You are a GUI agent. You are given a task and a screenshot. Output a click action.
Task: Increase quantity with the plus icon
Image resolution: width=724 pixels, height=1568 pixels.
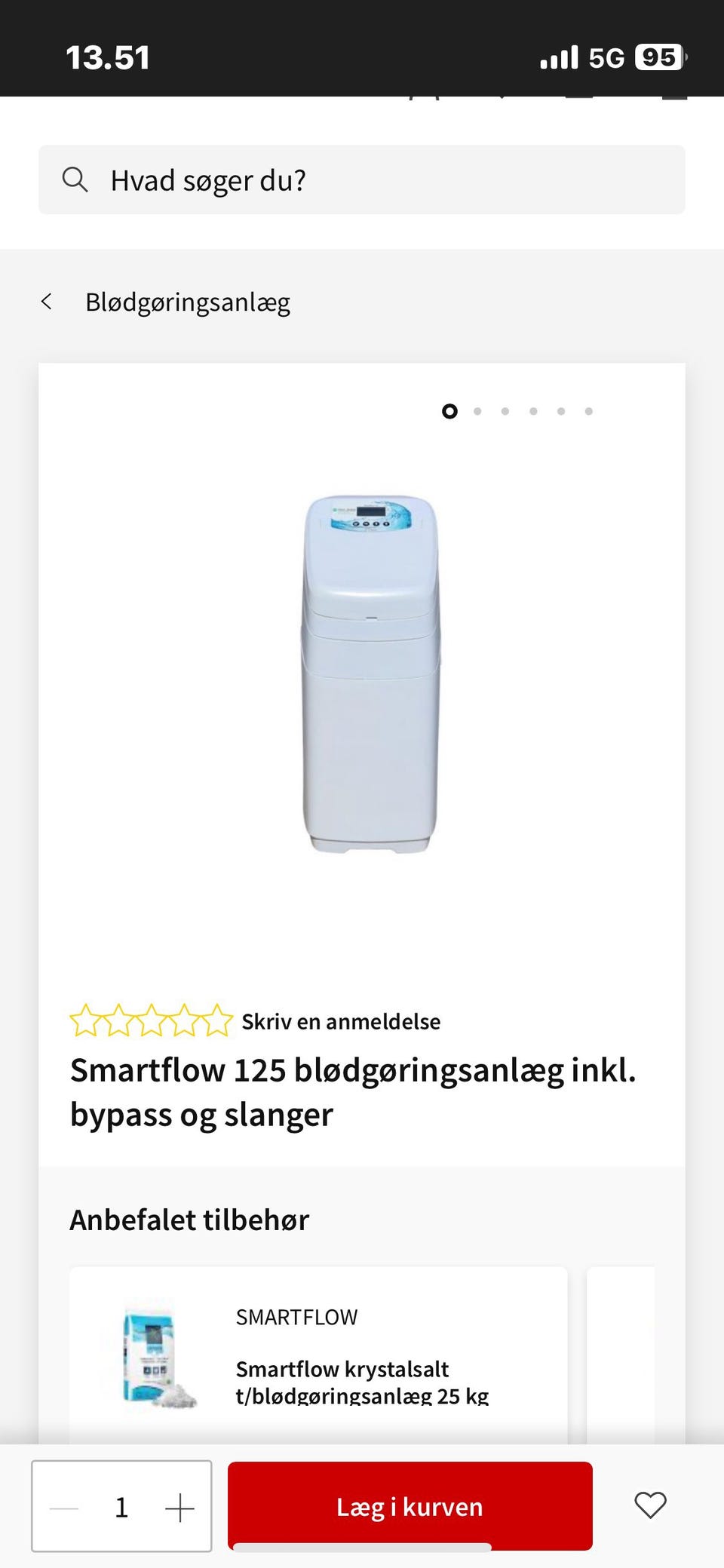pos(179,1507)
